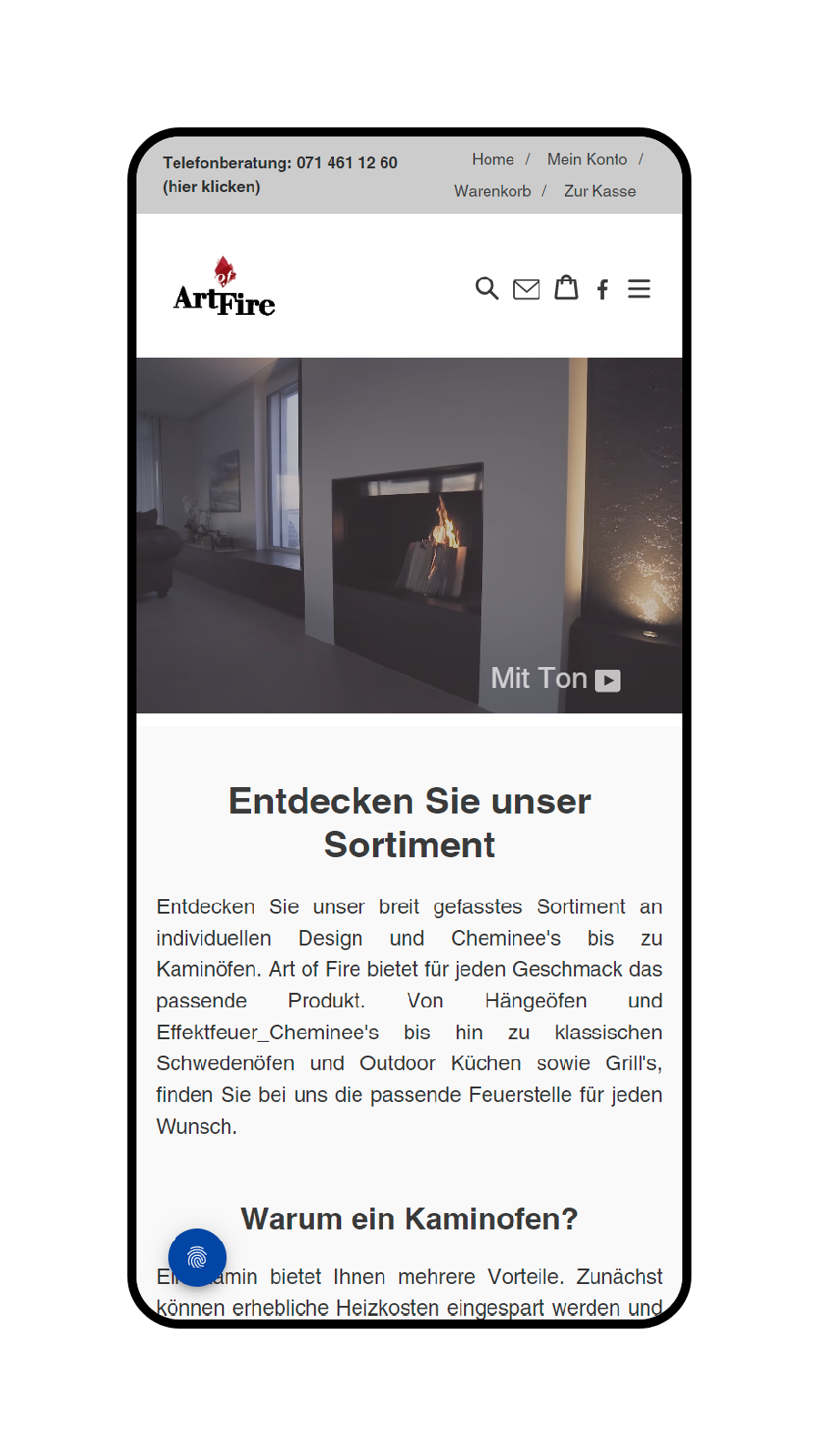Image resolution: width=837 pixels, height=1456 pixels.
Task: Open the Warenkorb link
Action: pos(492,191)
